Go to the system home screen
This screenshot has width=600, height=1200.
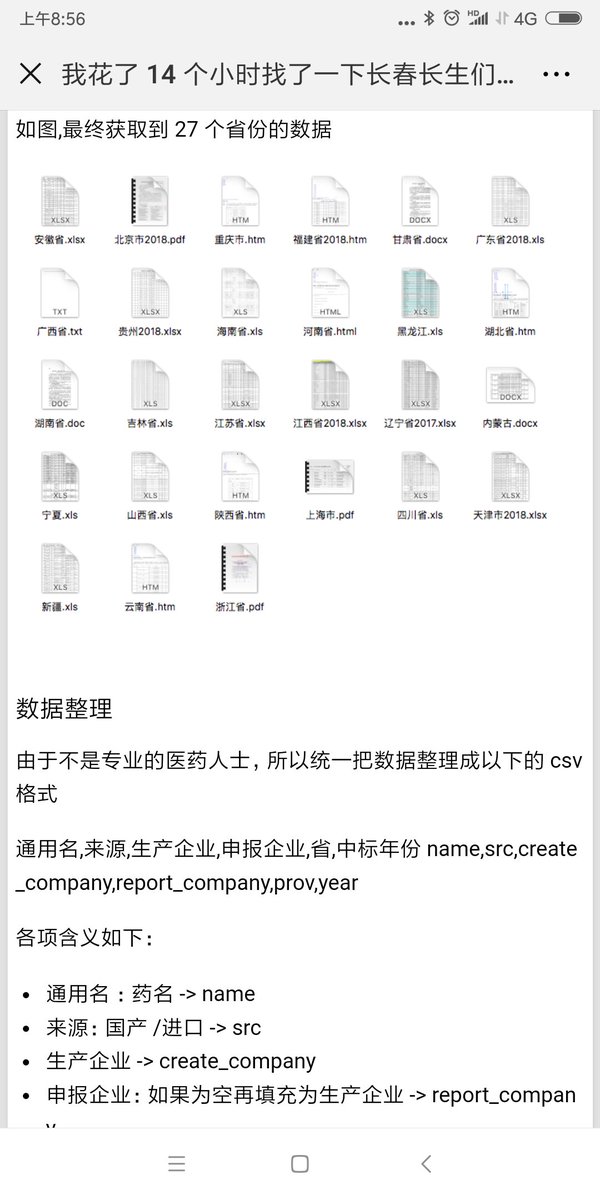299,1163
